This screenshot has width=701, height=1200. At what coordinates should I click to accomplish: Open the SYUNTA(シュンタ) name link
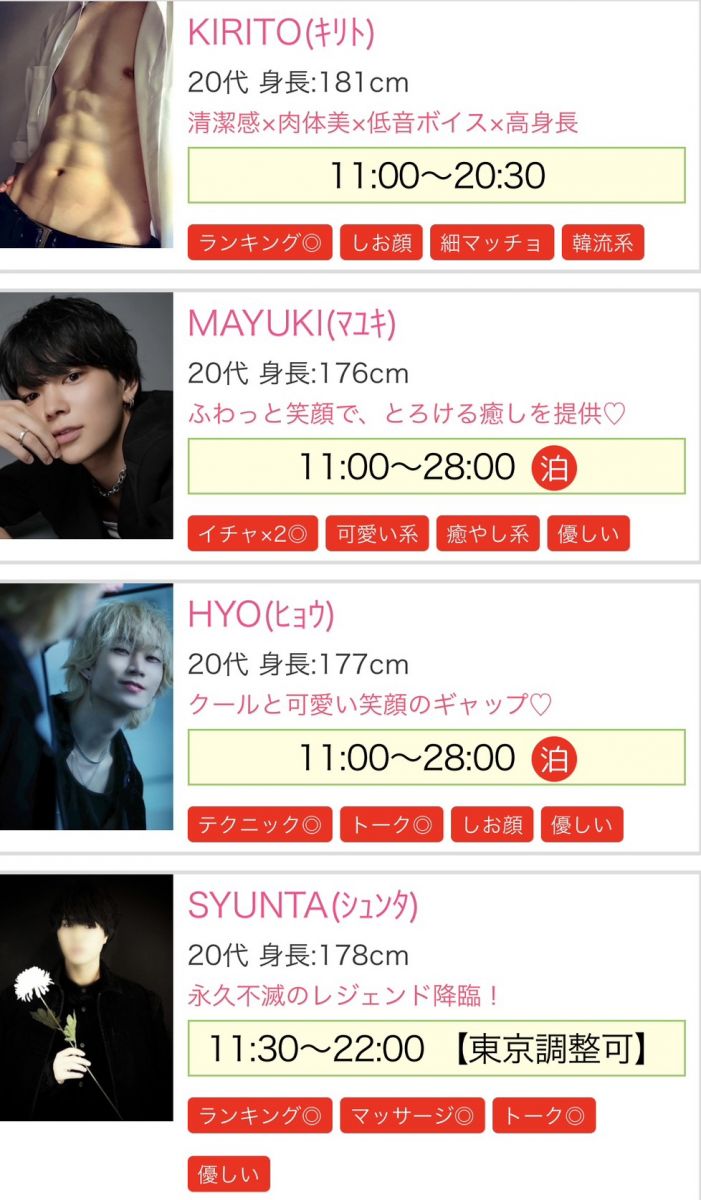click(x=302, y=906)
